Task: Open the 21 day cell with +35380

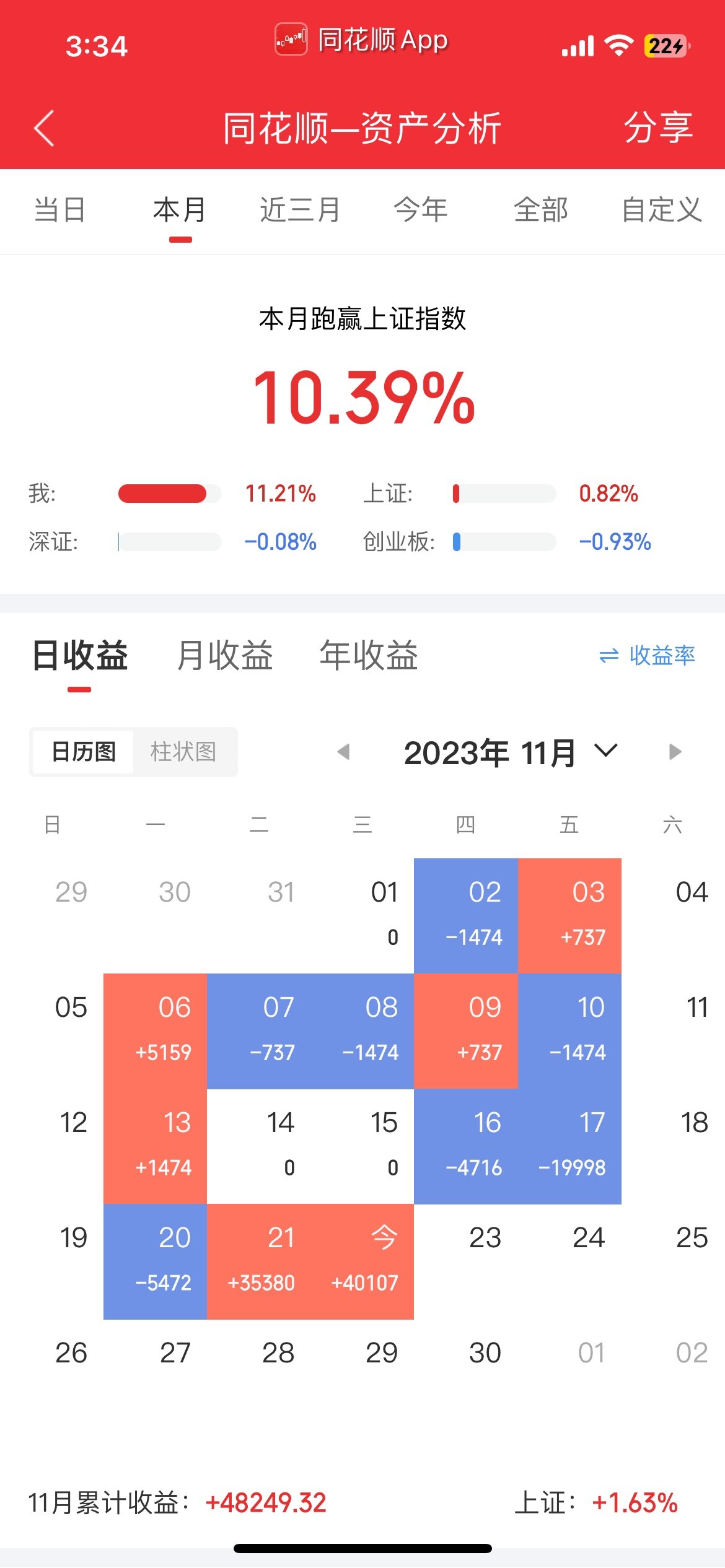Action: (259, 1261)
